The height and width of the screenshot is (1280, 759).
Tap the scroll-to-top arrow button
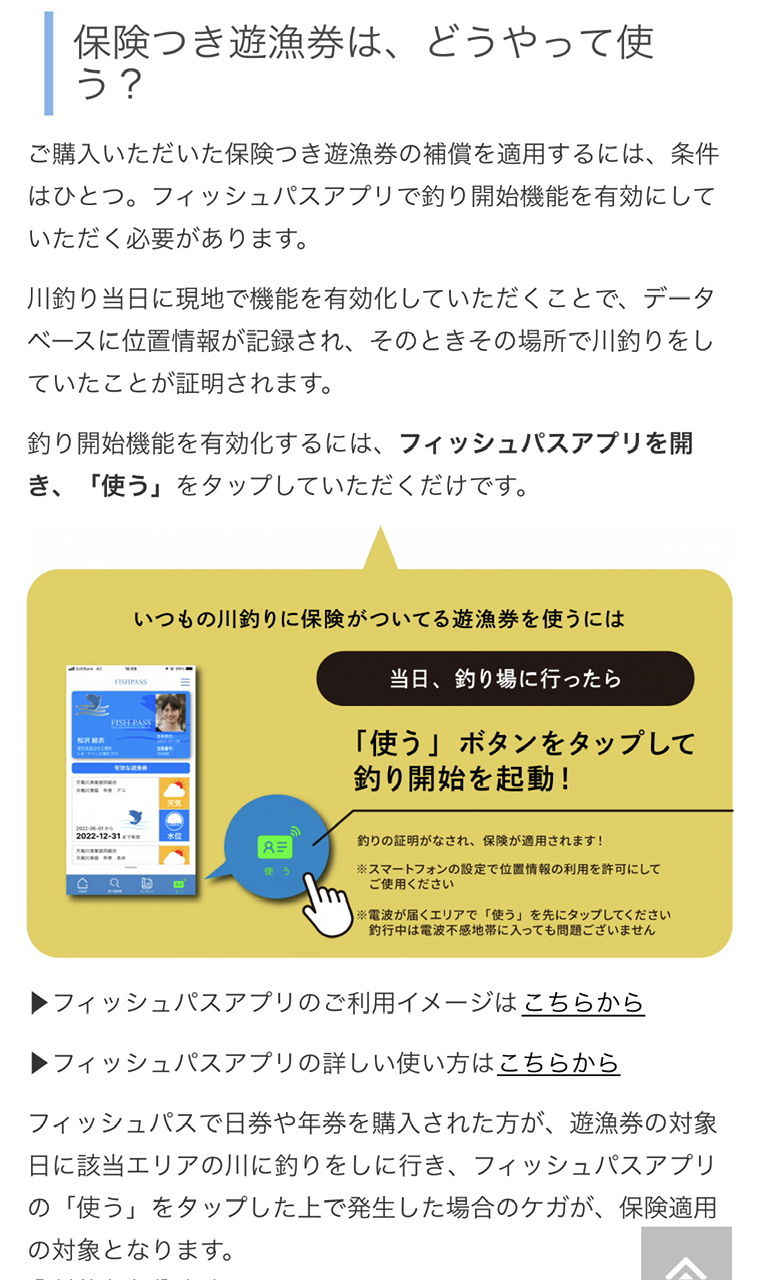686,1254
